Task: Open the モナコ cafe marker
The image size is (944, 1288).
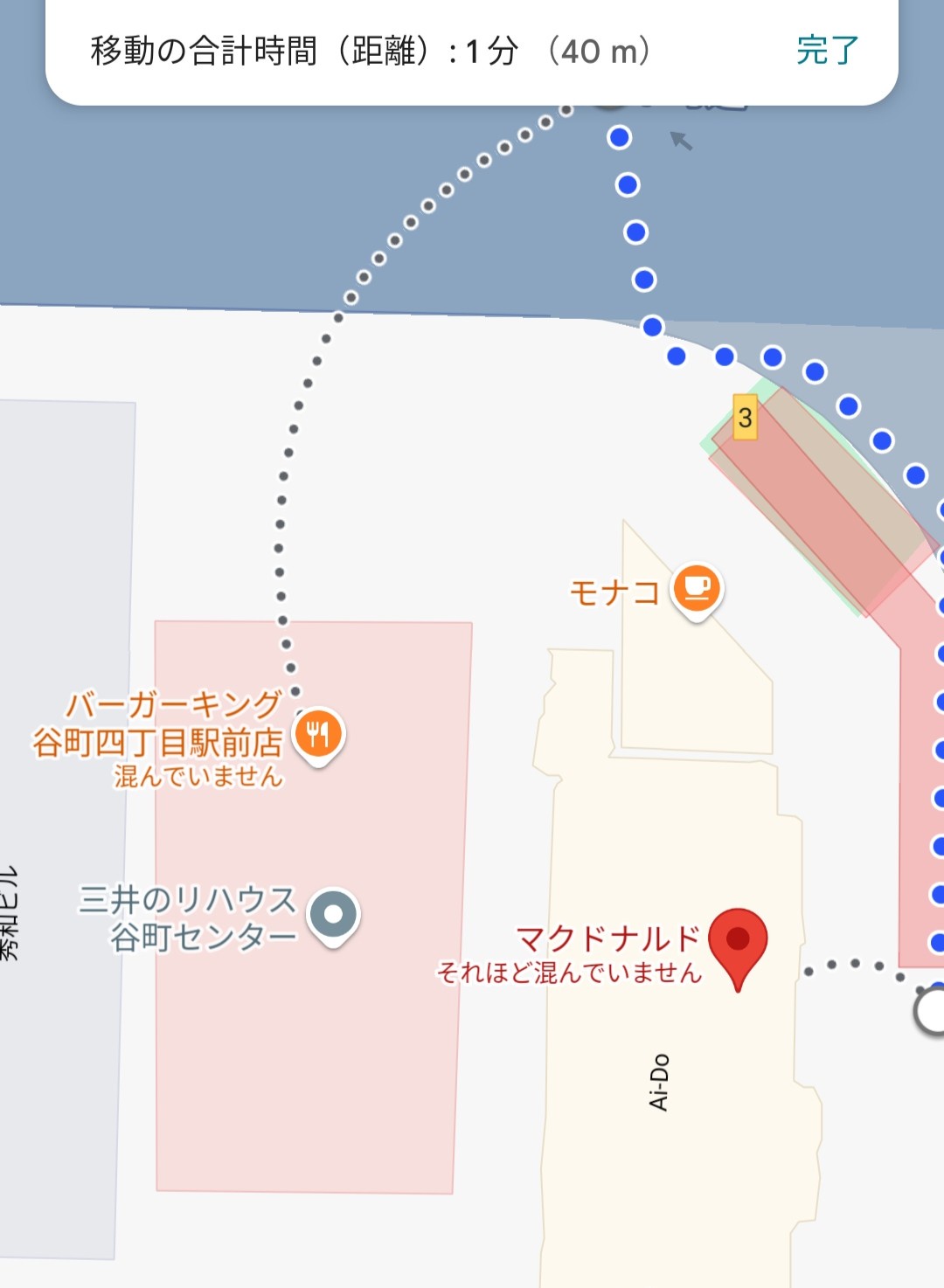Action: (x=696, y=589)
